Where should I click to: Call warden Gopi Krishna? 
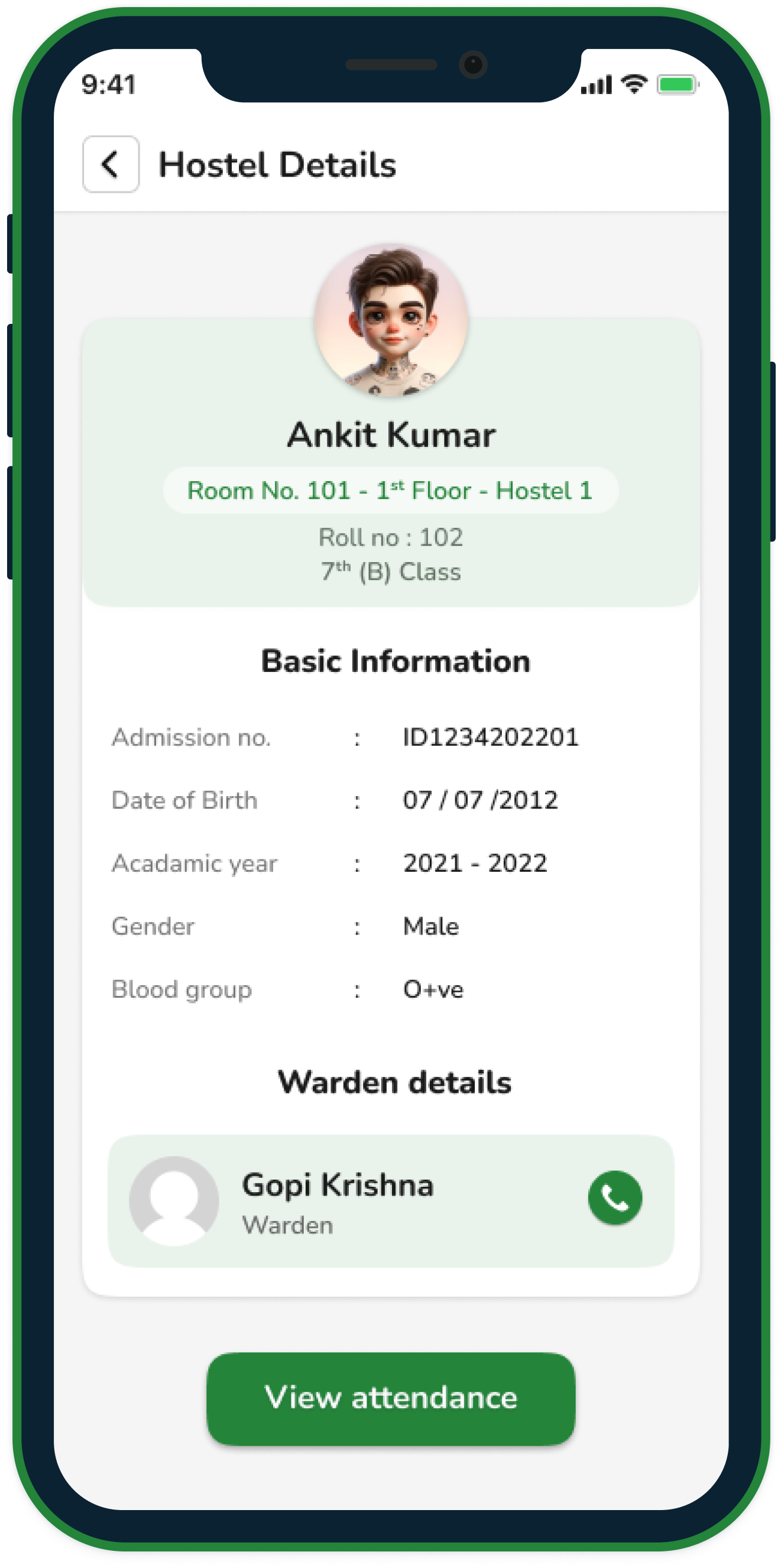pos(615,1197)
